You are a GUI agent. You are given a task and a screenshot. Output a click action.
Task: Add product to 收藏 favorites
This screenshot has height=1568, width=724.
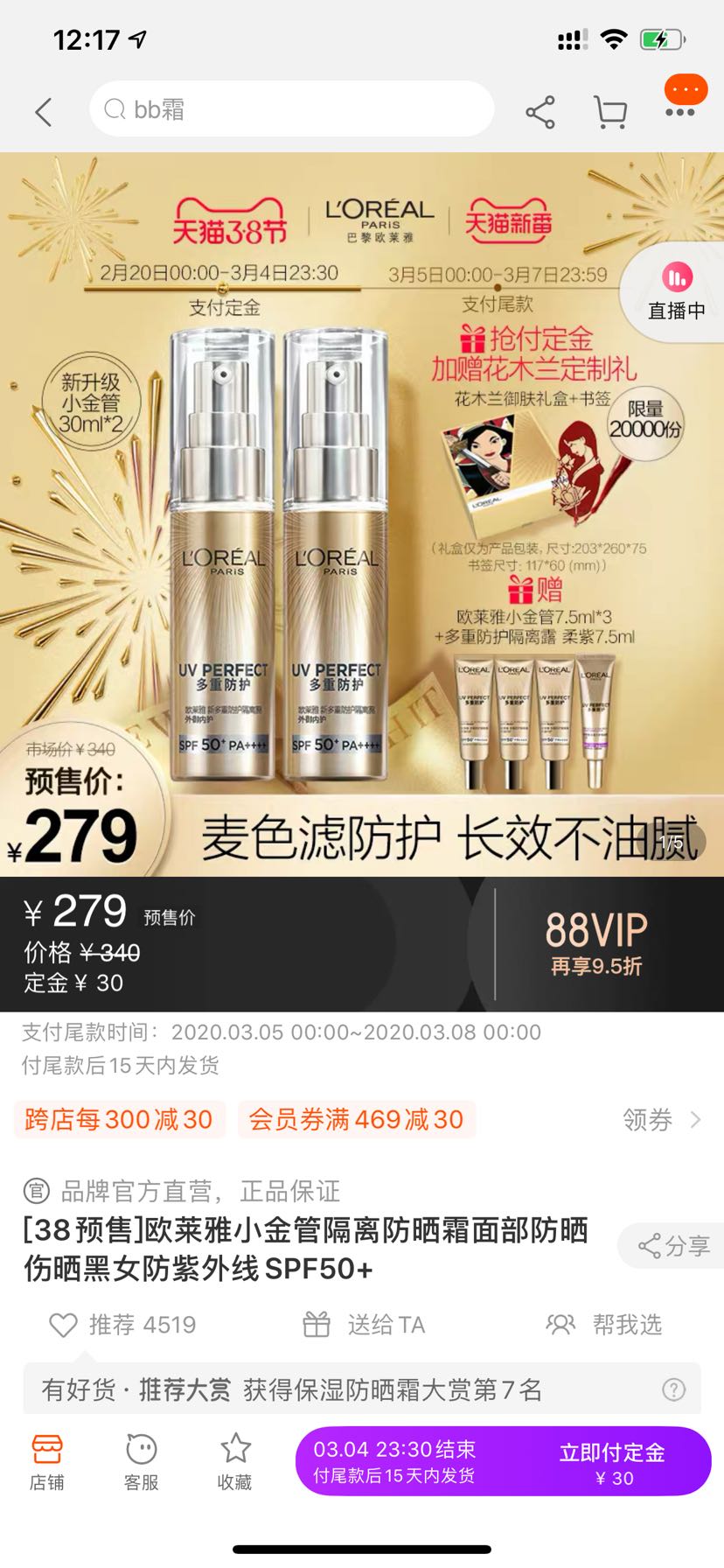tap(234, 1462)
